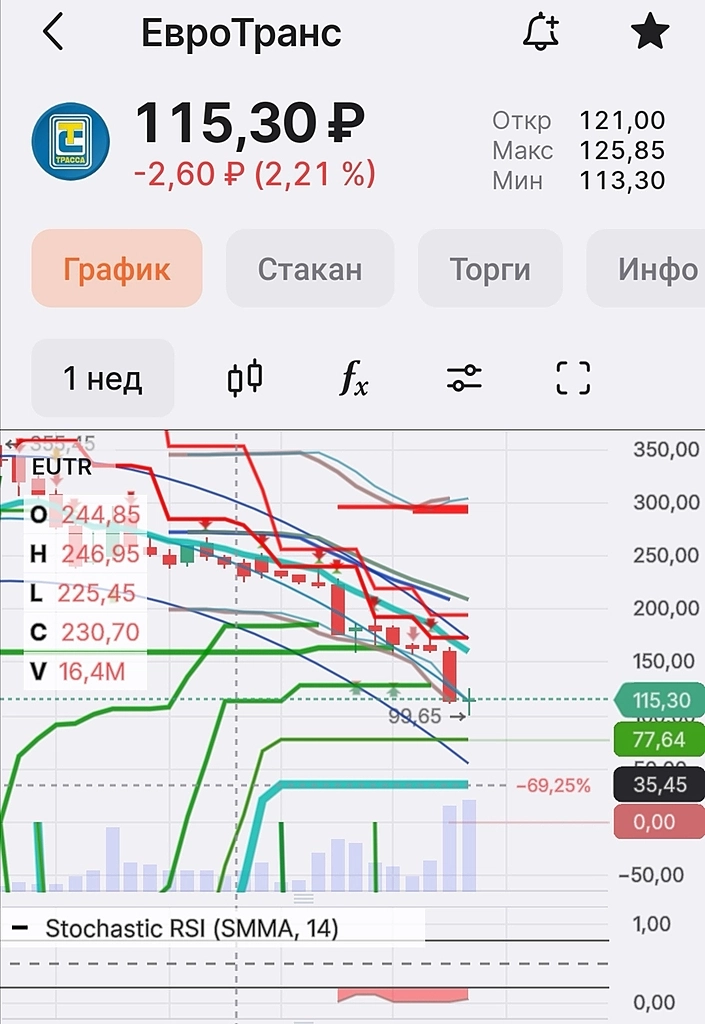Toggle the favorite star for ЕвроТранс
Image resolution: width=705 pixels, height=1024 pixels.
pyautogui.click(x=650, y=34)
